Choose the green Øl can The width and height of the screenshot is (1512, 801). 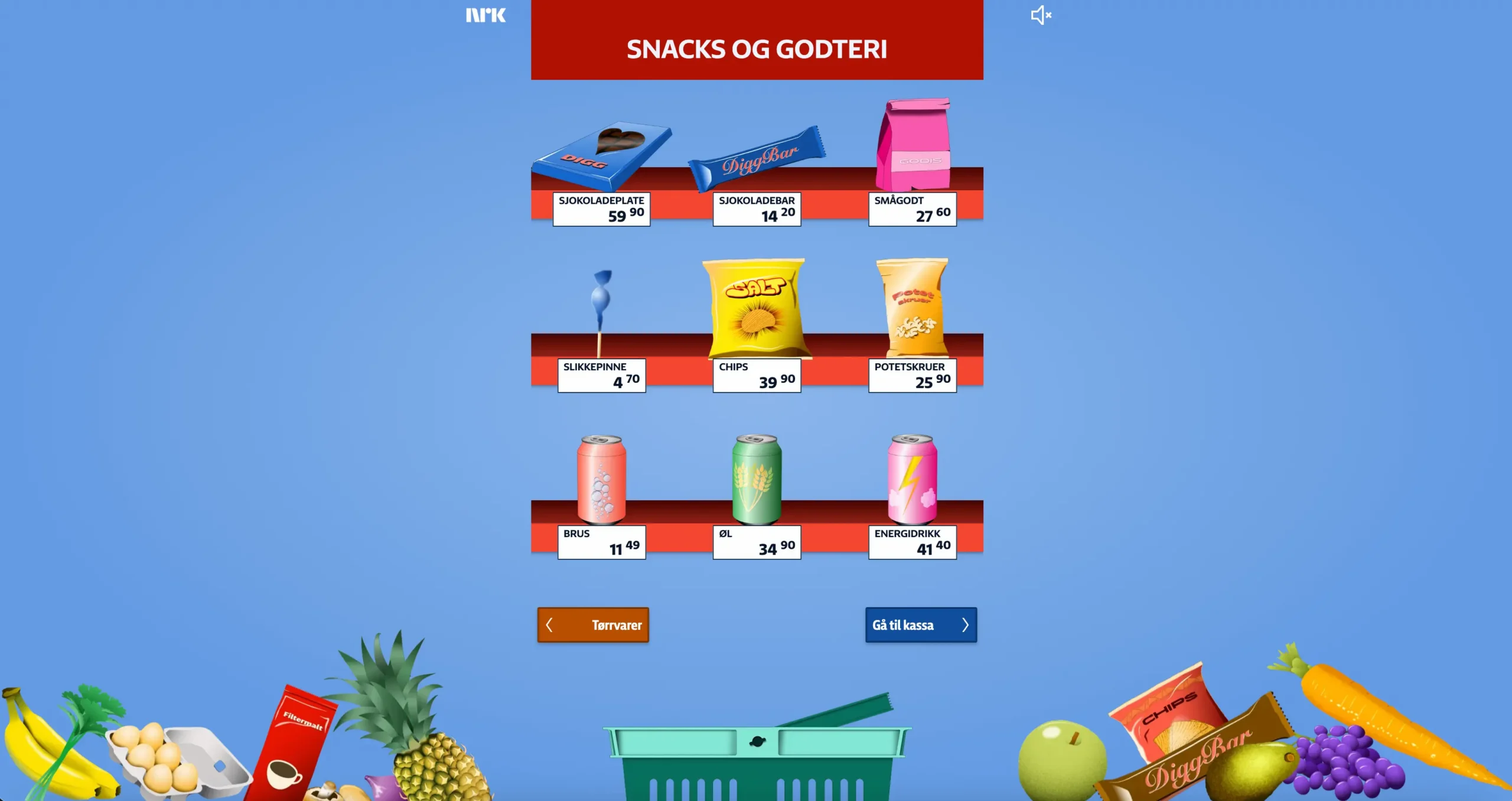[757, 480]
